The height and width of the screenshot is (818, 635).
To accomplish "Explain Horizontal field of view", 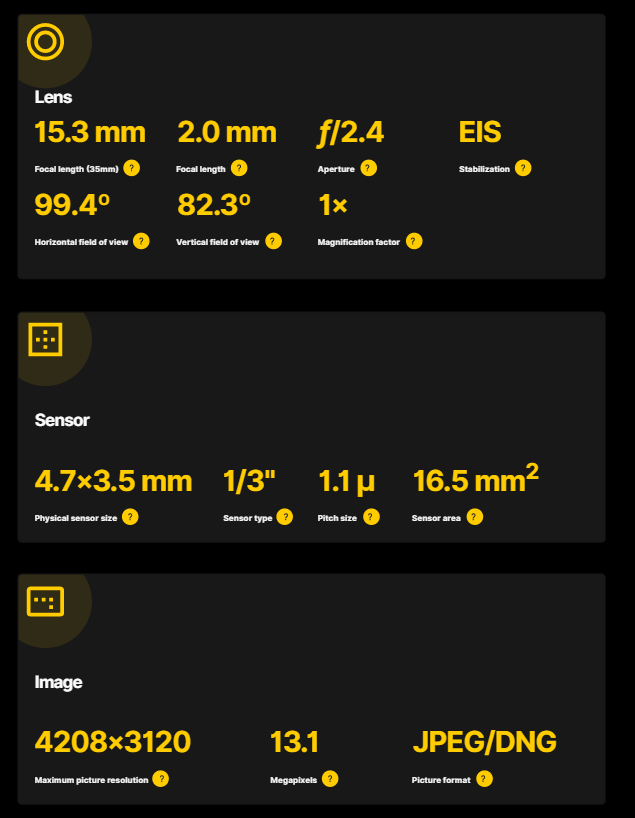I will [x=141, y=241].
